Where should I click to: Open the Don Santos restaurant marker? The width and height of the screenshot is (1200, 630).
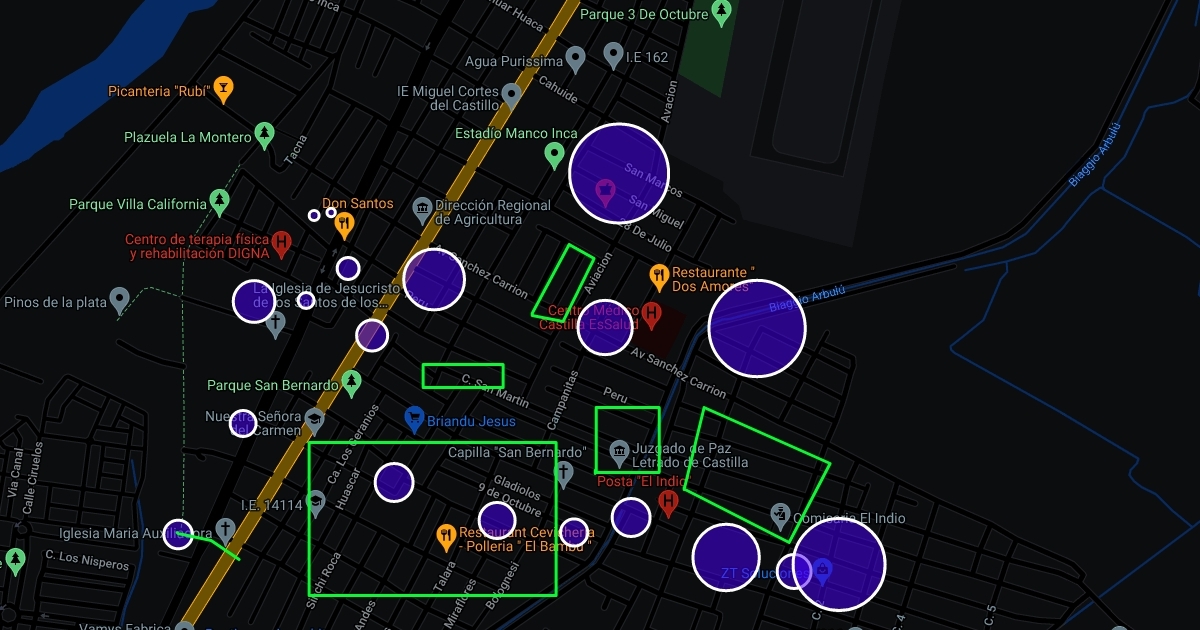coord(344,224)
